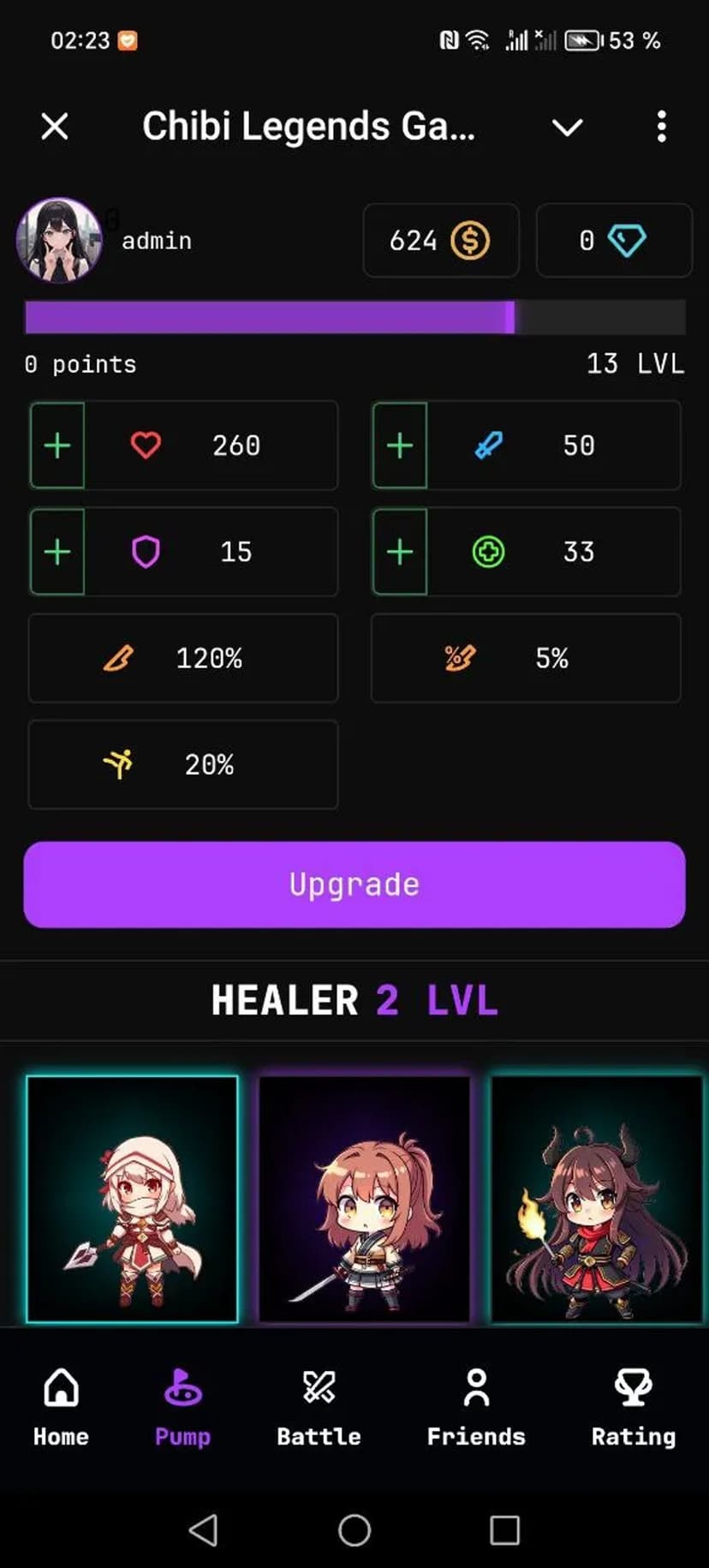This screenshot has height=1568, width=709.
Task: Pick the horned torch-bearer character card
Action: click(x=597, y=1199)
